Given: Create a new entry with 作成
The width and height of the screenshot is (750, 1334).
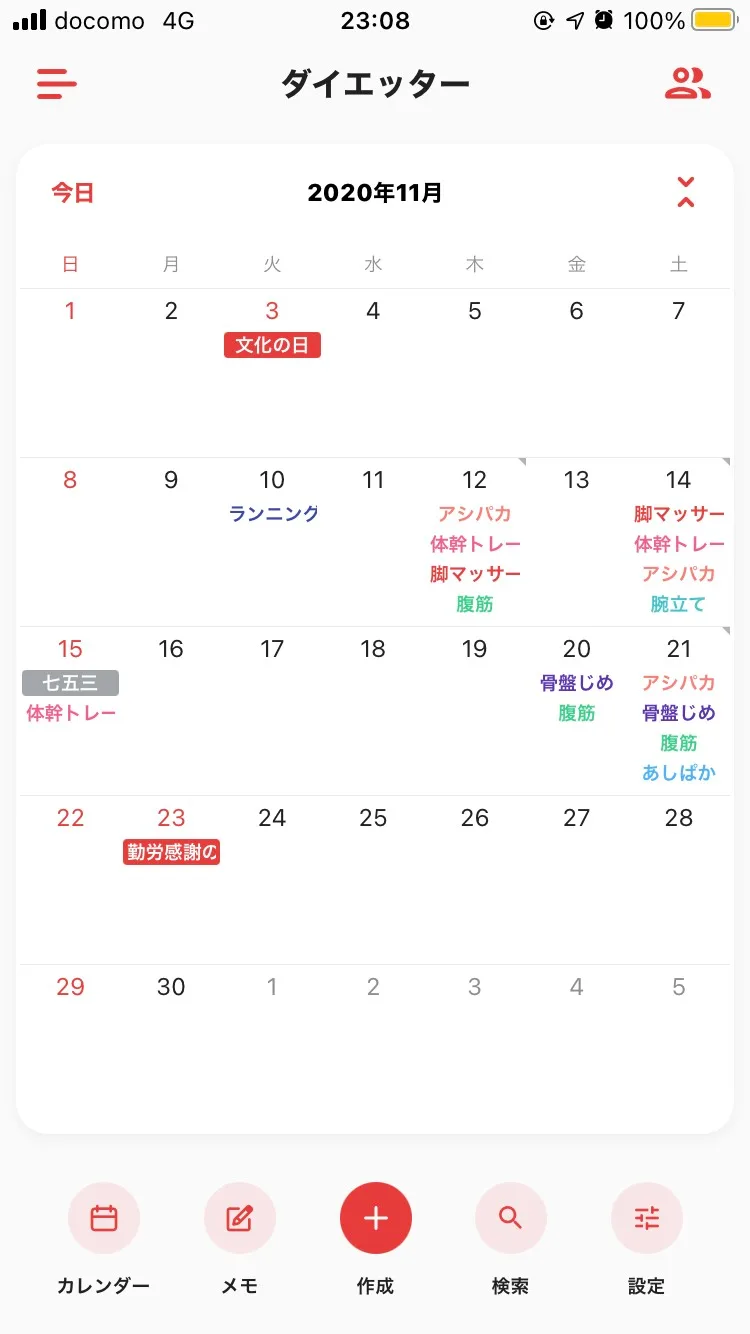Looking at the screenshot, I should 375,1218.
